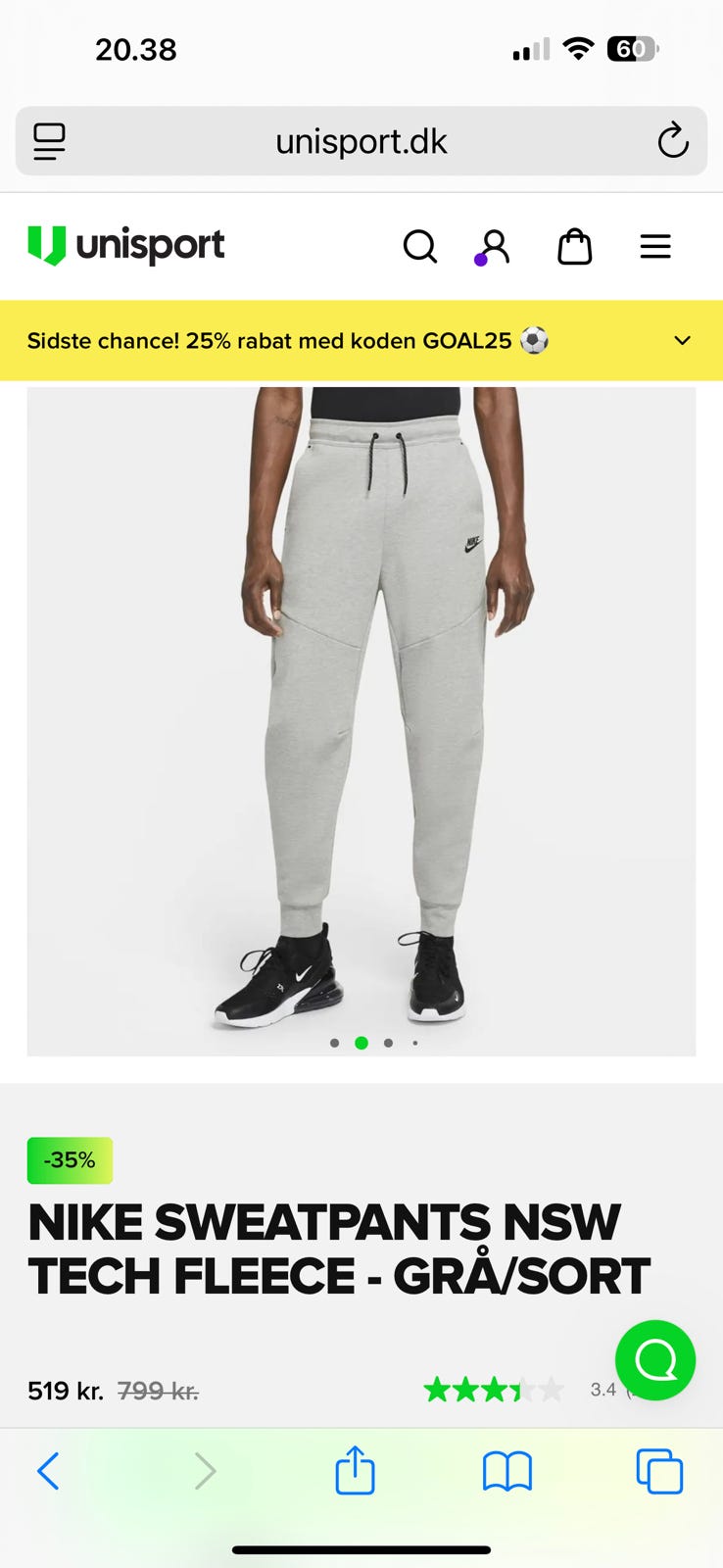723x1568 pixels.
Task: Open the hamburger menu
Action: [x=655, y=247]
